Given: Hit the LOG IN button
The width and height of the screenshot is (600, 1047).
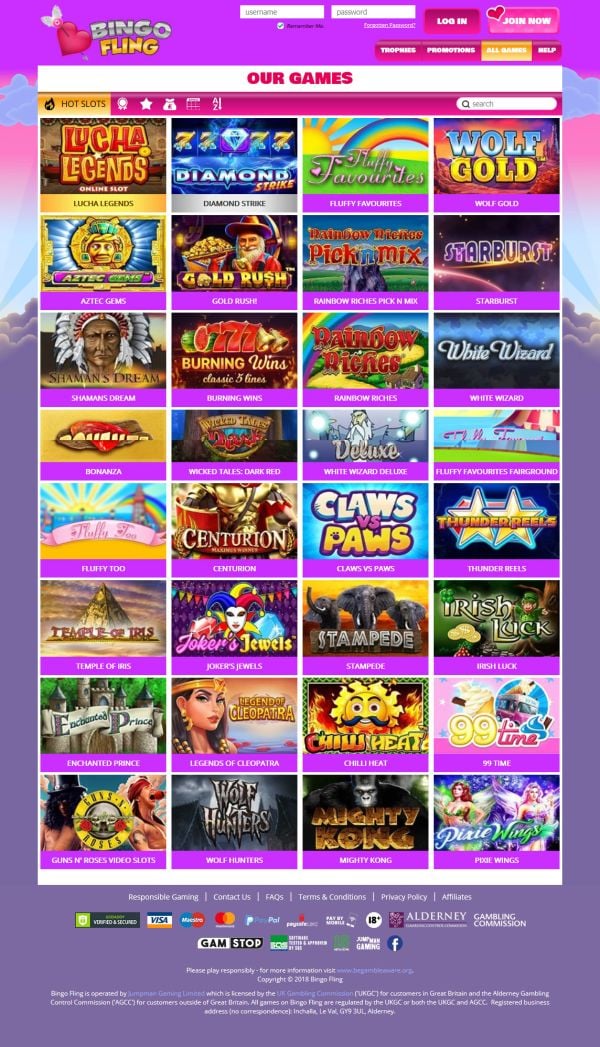Looking at the screenshot, I should coord(451,20).
